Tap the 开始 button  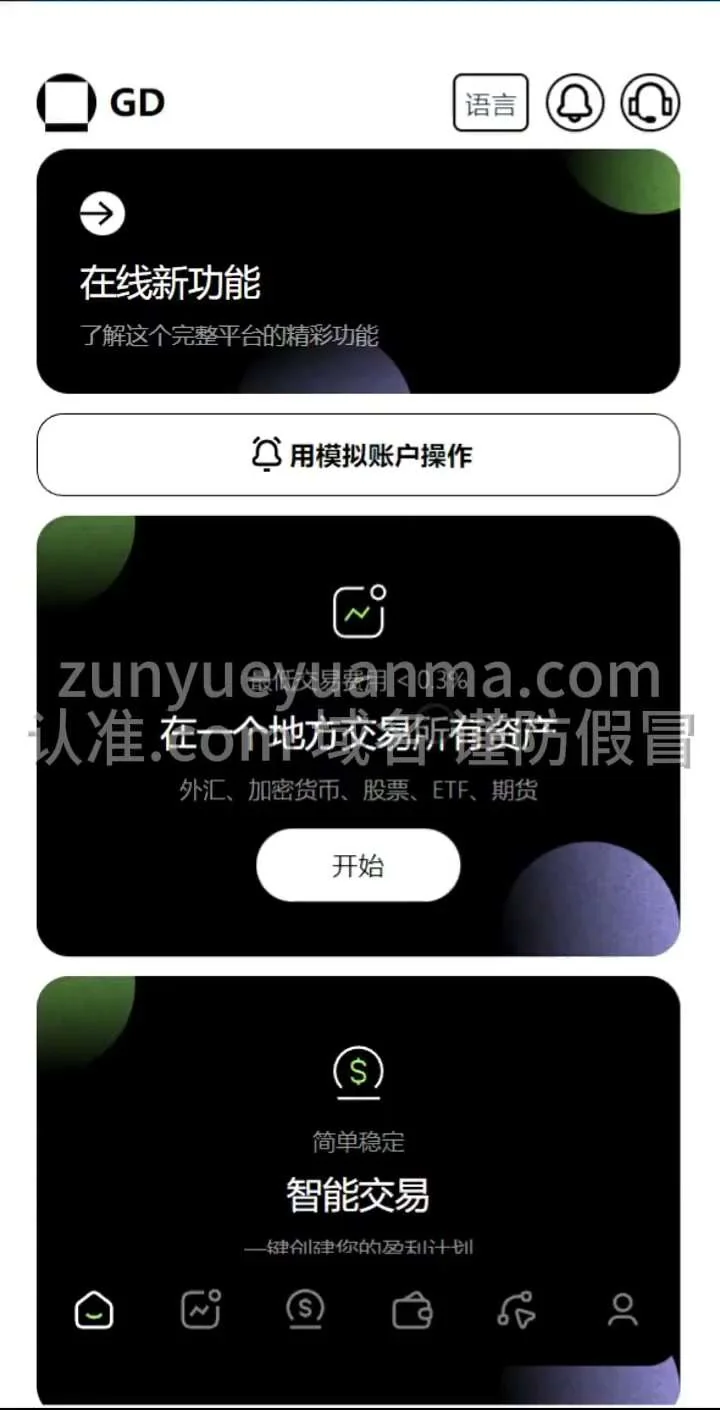tap(358, 865)
